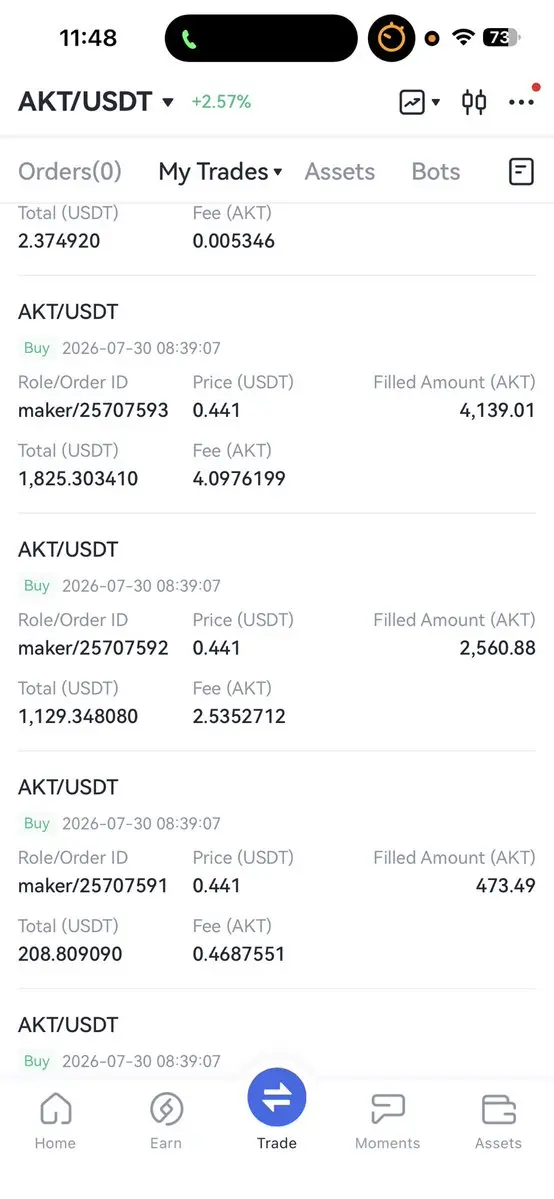
Task: Open Assets wallet in bottom navigation
Action: 498,1121
